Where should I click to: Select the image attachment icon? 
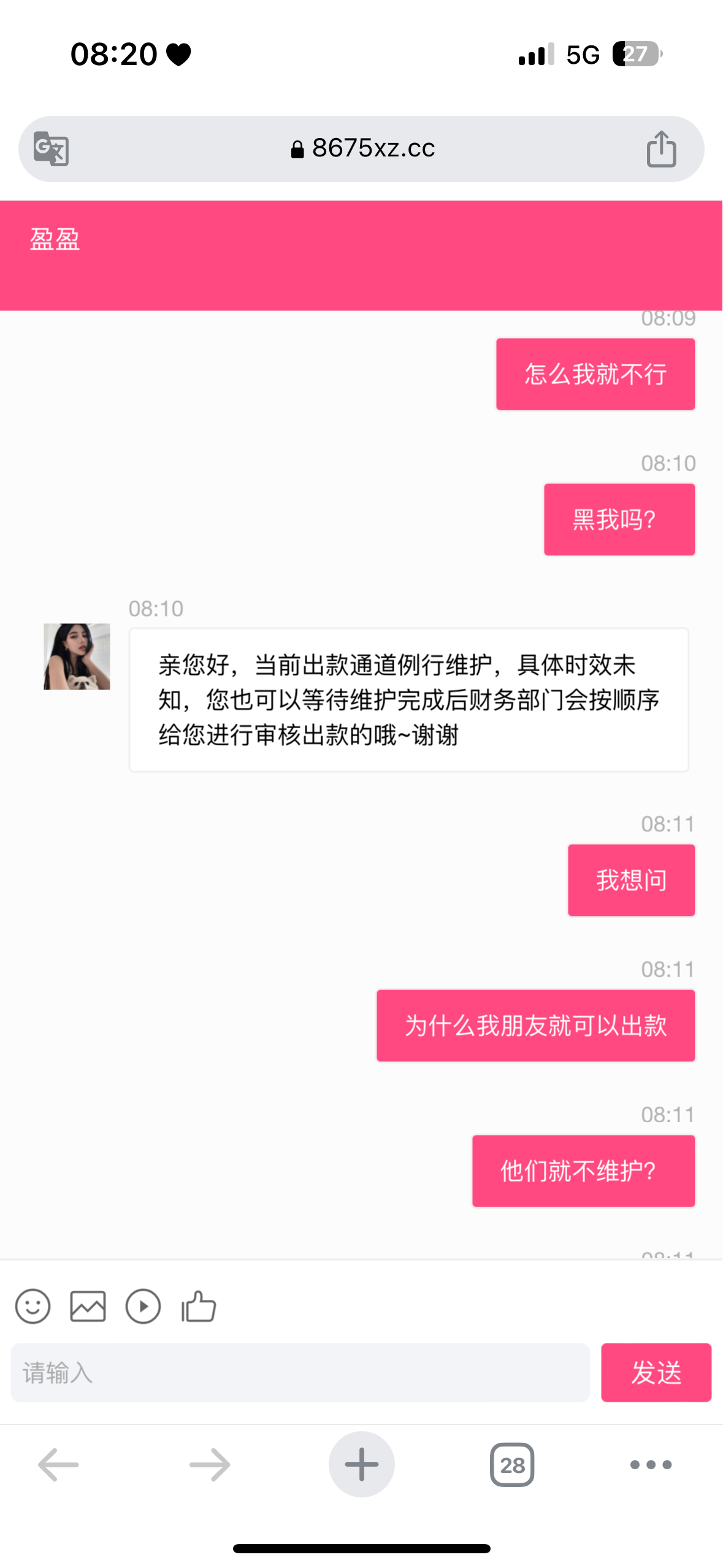tap(89, 1307)
